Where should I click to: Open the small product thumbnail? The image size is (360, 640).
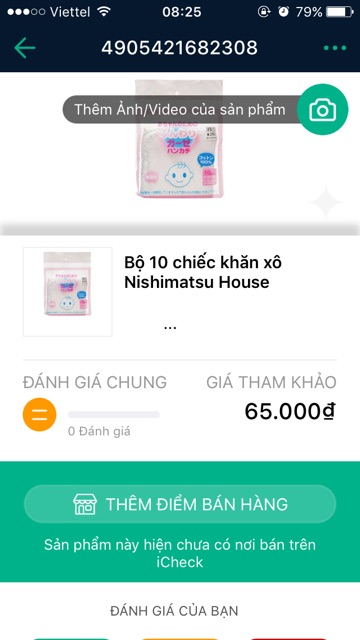tap(68, 292)
